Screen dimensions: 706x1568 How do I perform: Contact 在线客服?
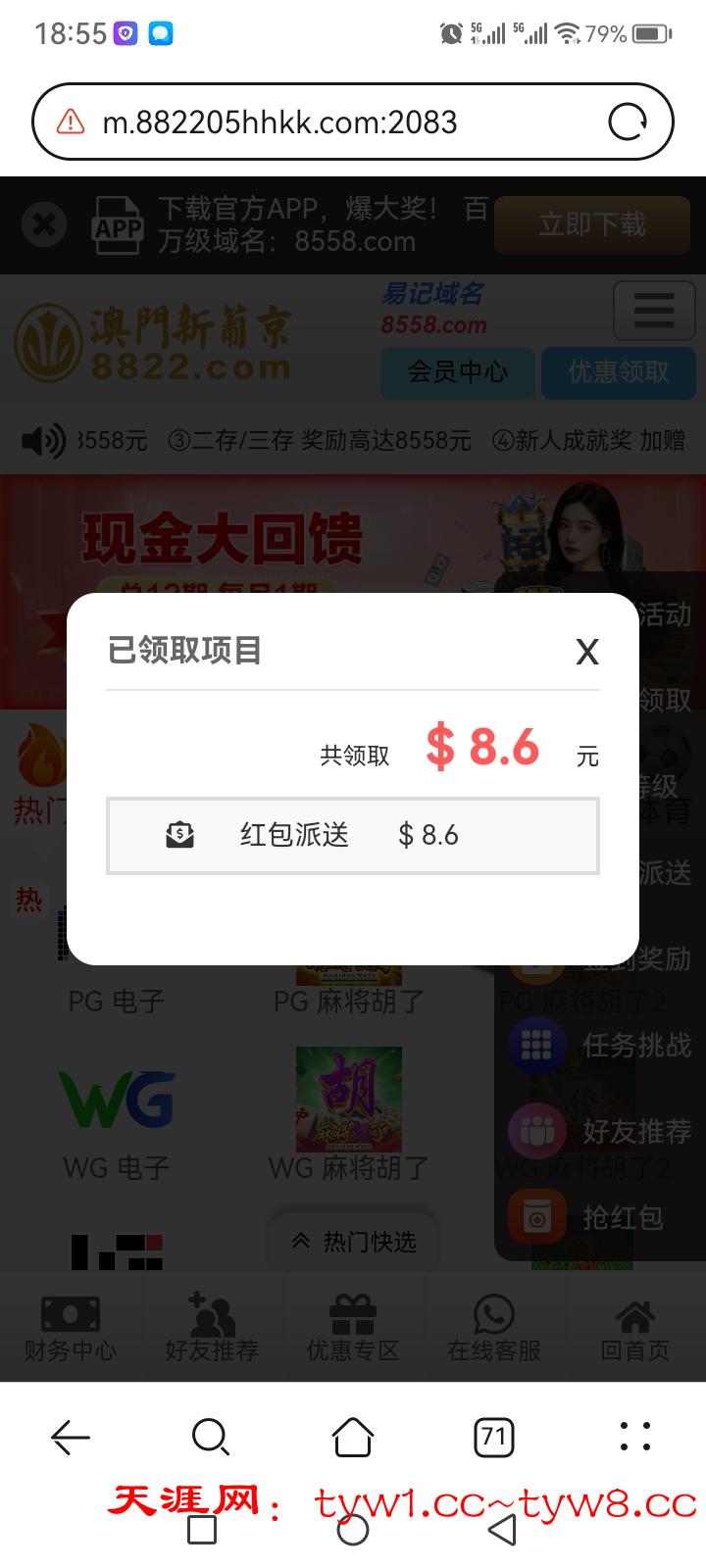[x=494, y=1328]
